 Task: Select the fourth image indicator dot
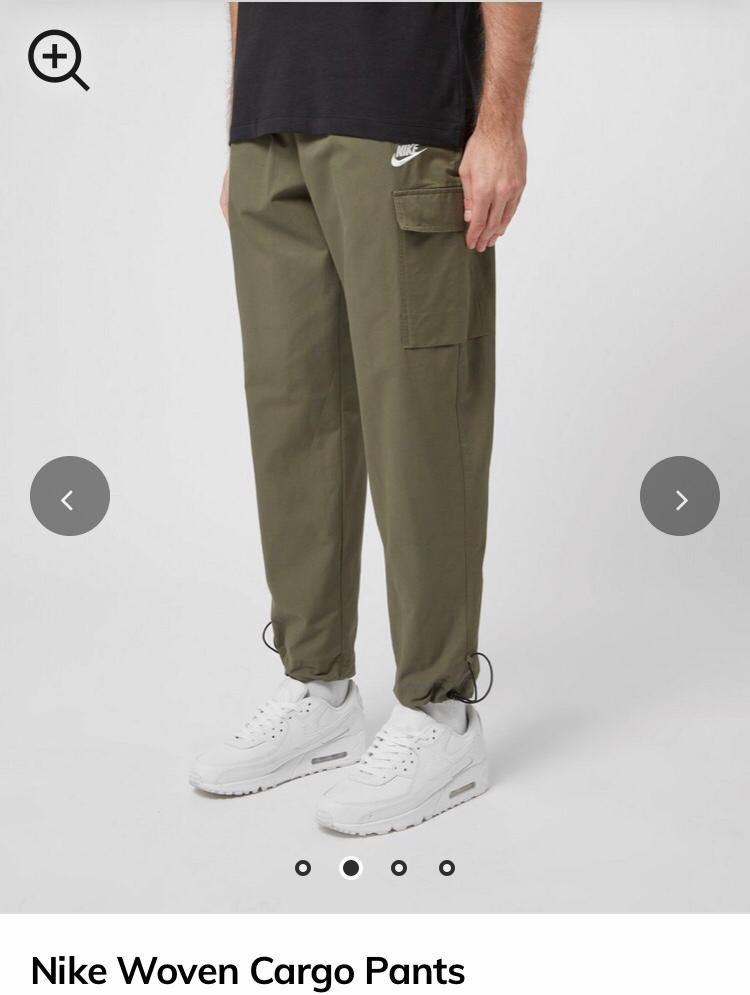point(447,868)
